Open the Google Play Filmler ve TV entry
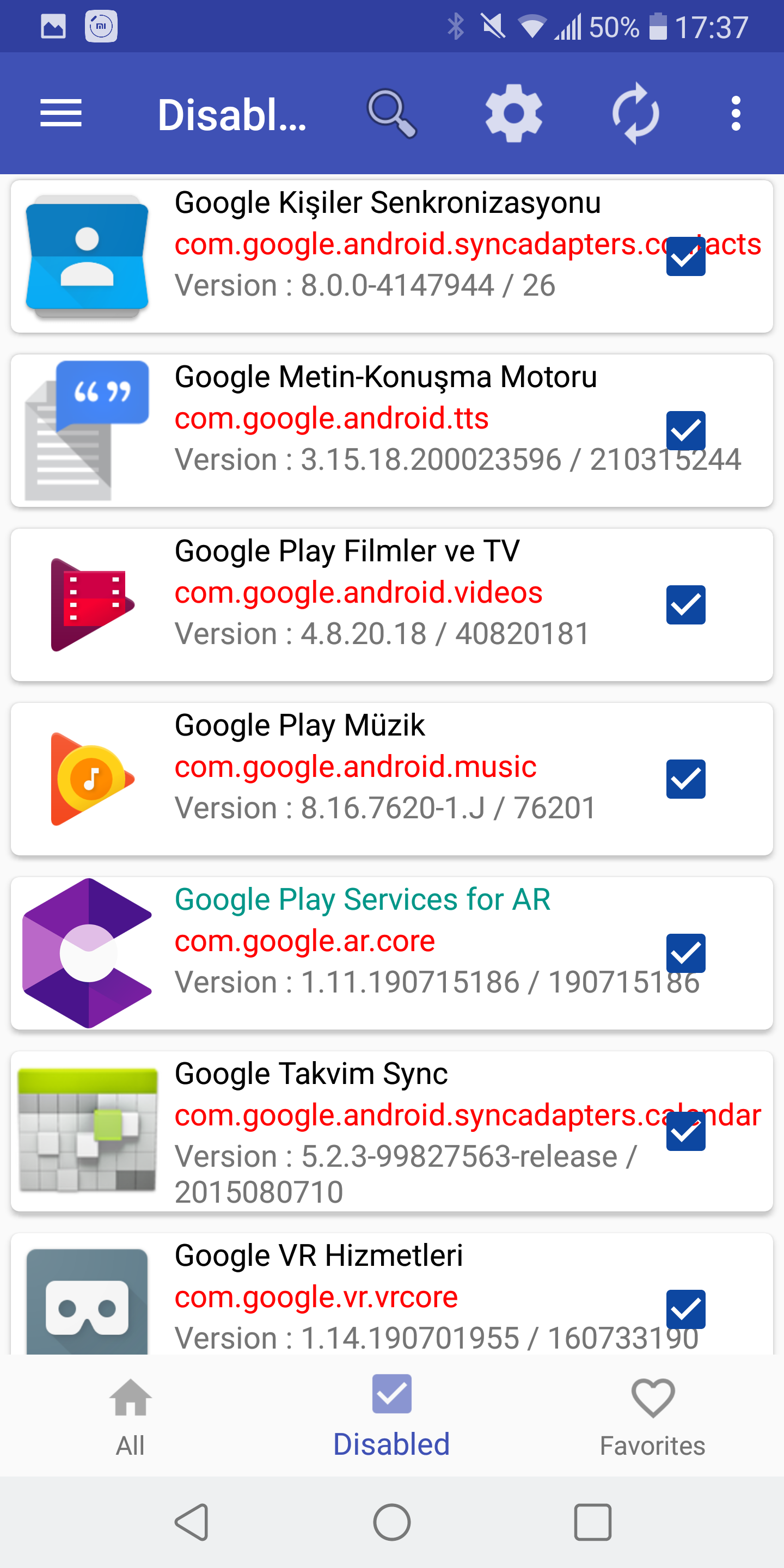The height and width of the screenshot is (1568, 784). [392, 605]
